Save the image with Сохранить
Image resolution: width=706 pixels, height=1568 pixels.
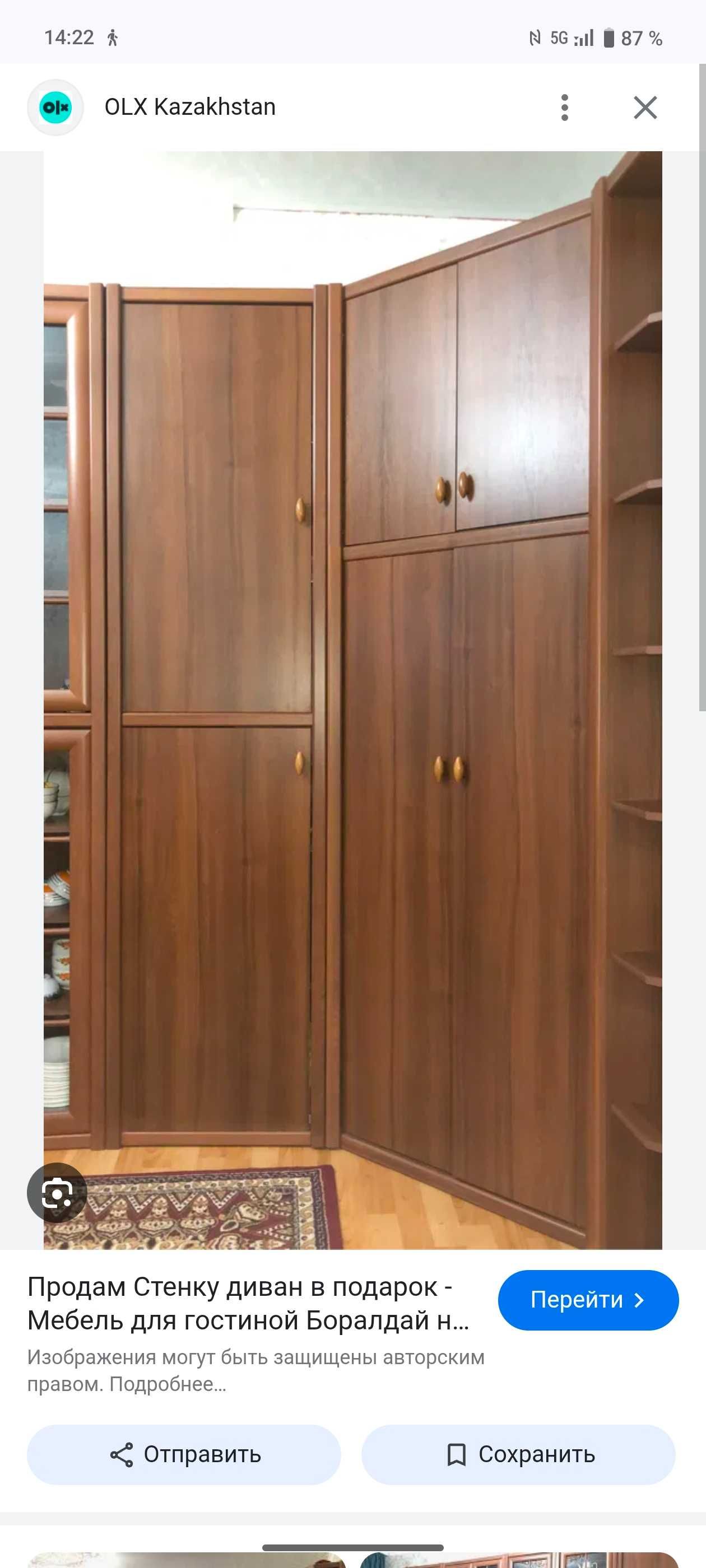pyautogui.click(x=518, y=1454)
